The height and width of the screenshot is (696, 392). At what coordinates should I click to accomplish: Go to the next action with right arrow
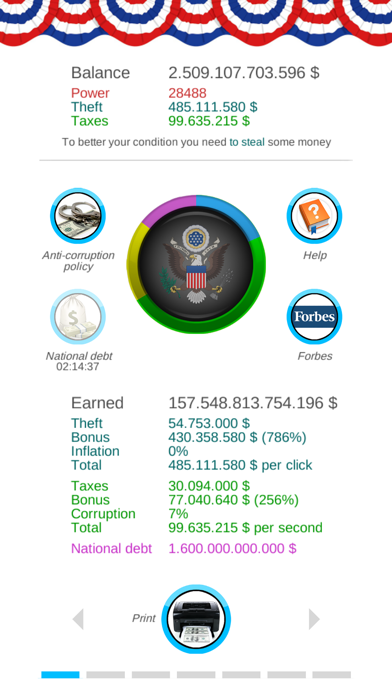point(314,619)
